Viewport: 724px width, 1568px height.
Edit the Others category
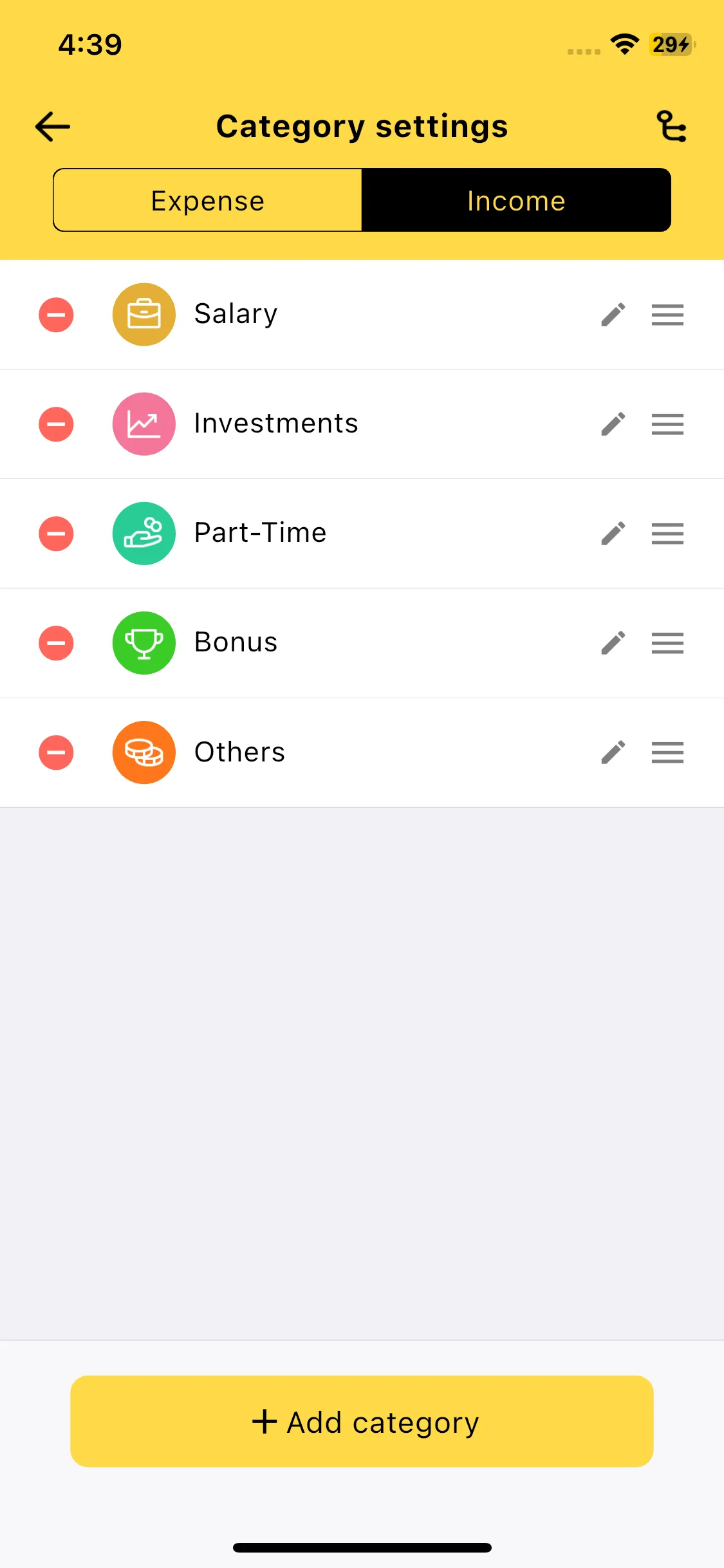(x=613, y=752)
